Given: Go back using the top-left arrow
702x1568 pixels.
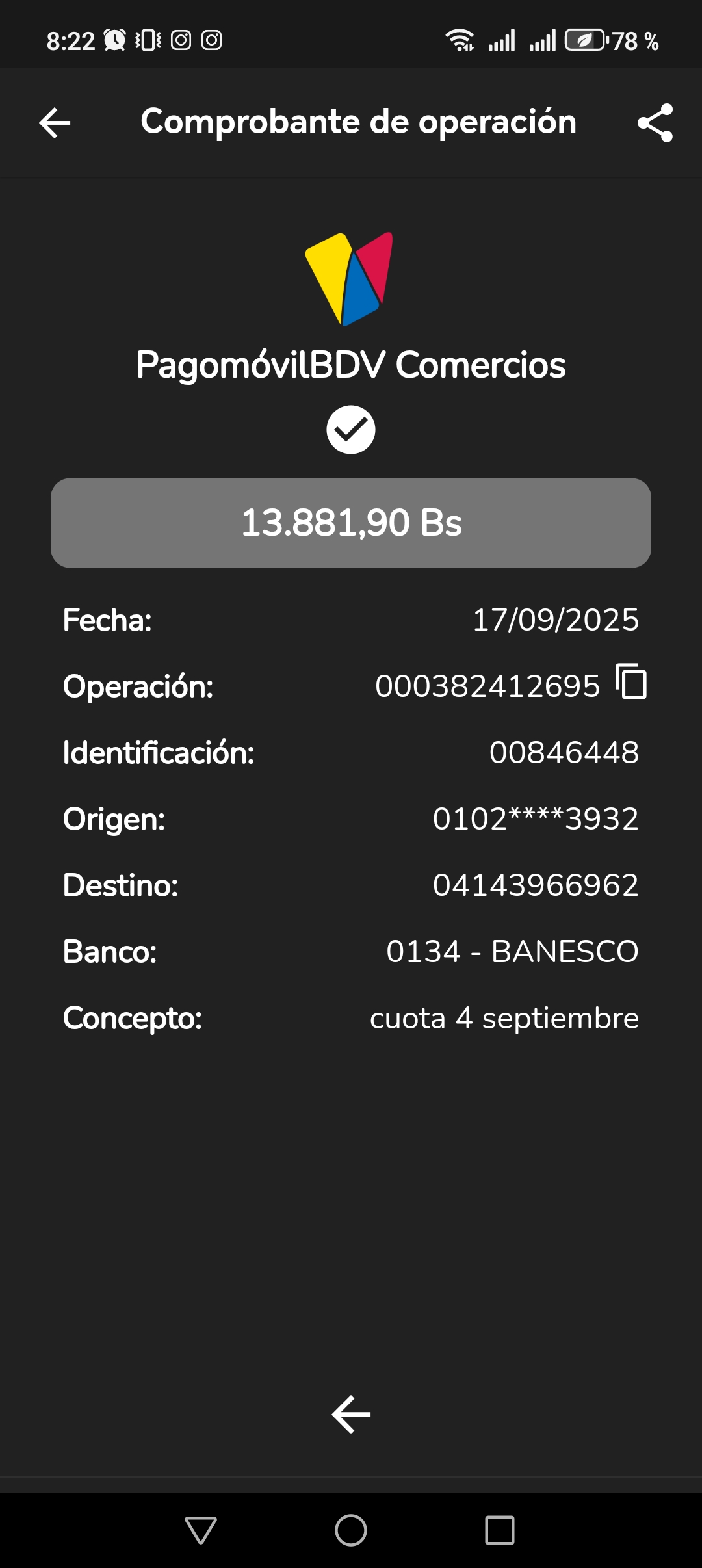Looking at the screenshot, I should click(55, 123).
